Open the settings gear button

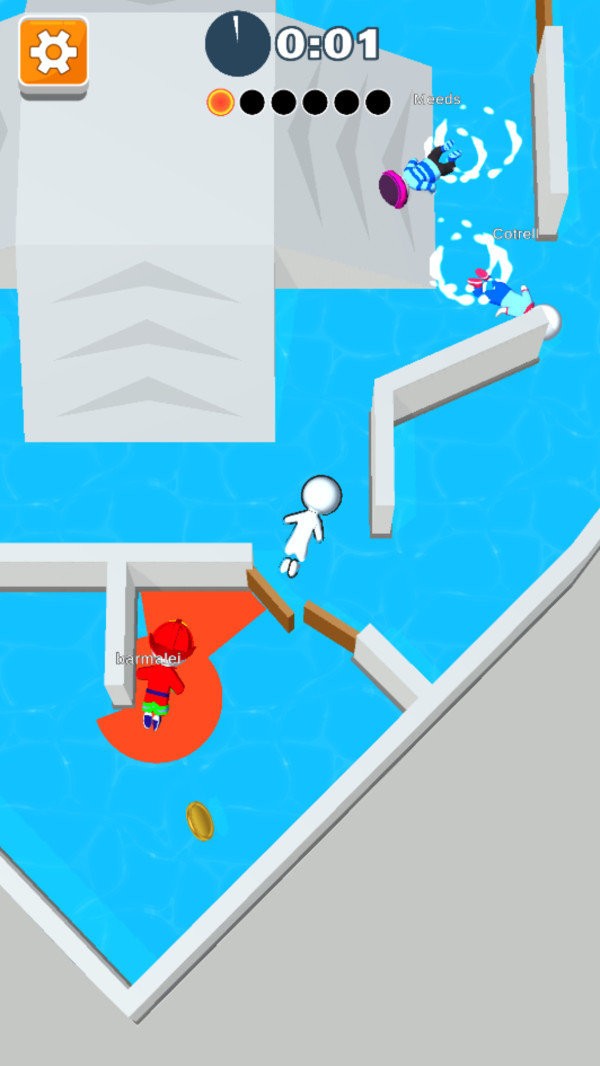tap(53, 52)
